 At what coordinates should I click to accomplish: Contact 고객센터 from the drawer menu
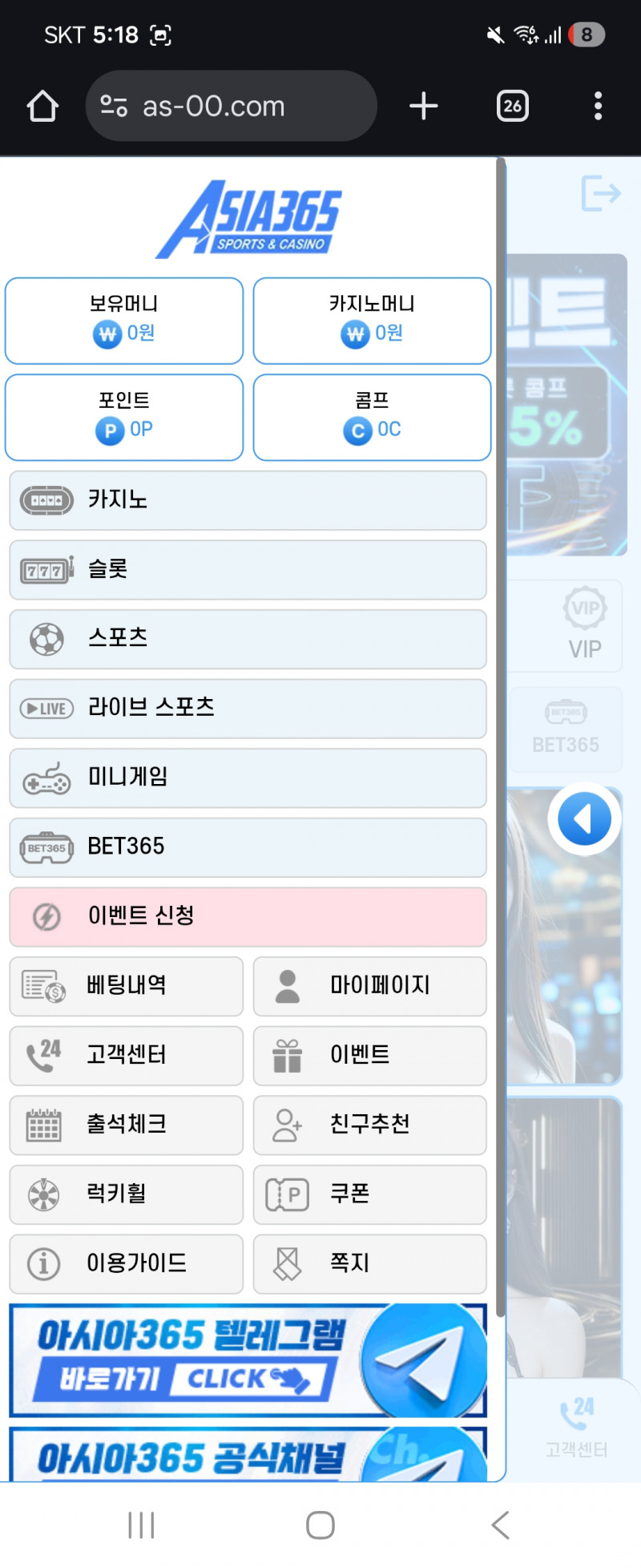click(x=126, y=1055)
